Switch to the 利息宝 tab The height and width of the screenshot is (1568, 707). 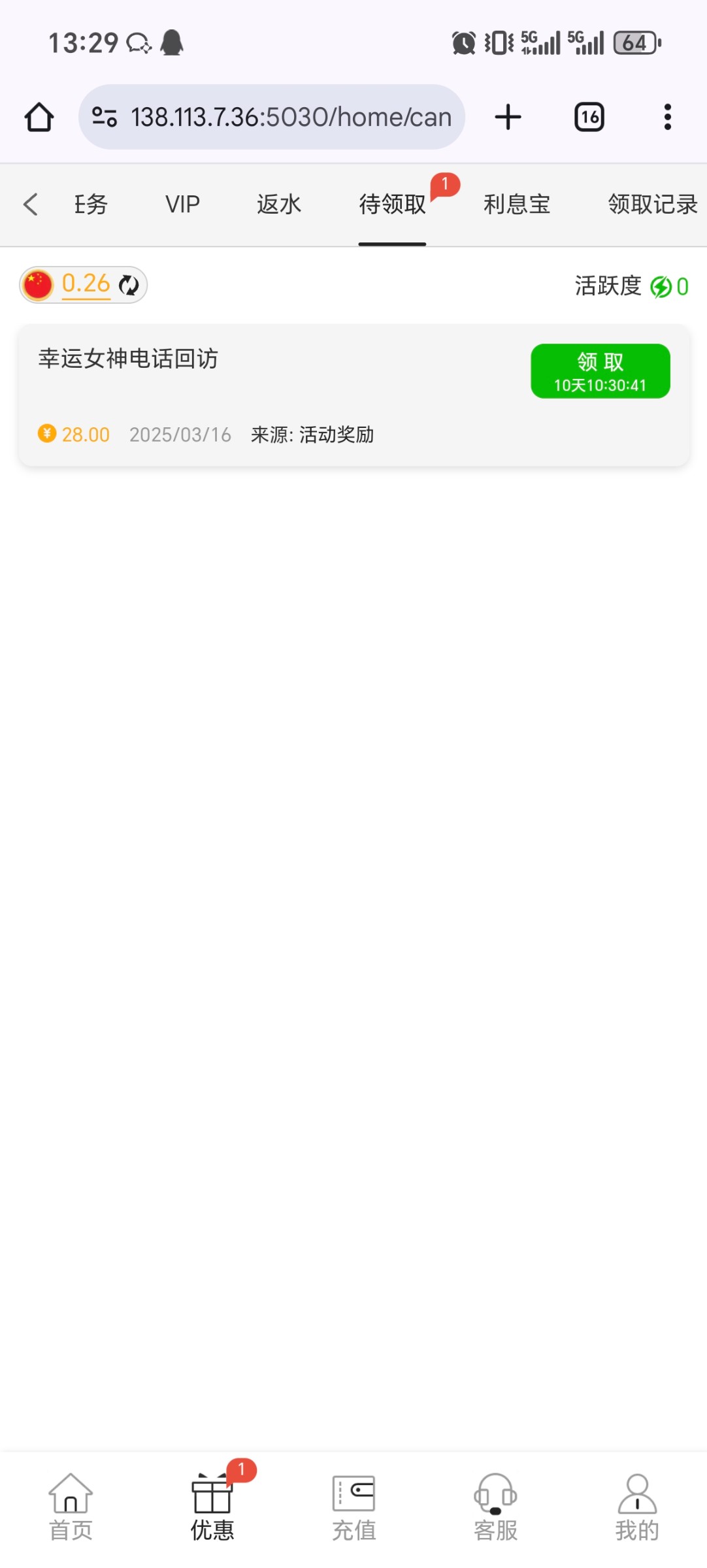tap(517, 204)
